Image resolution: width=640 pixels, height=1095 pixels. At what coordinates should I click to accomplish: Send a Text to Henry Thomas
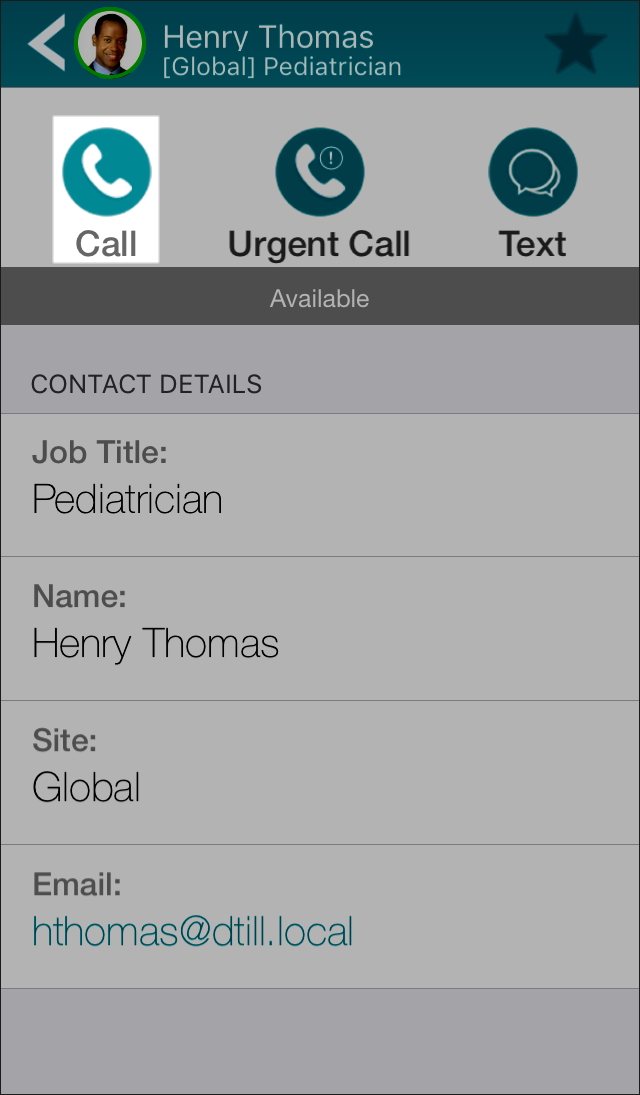coord(532,193)
